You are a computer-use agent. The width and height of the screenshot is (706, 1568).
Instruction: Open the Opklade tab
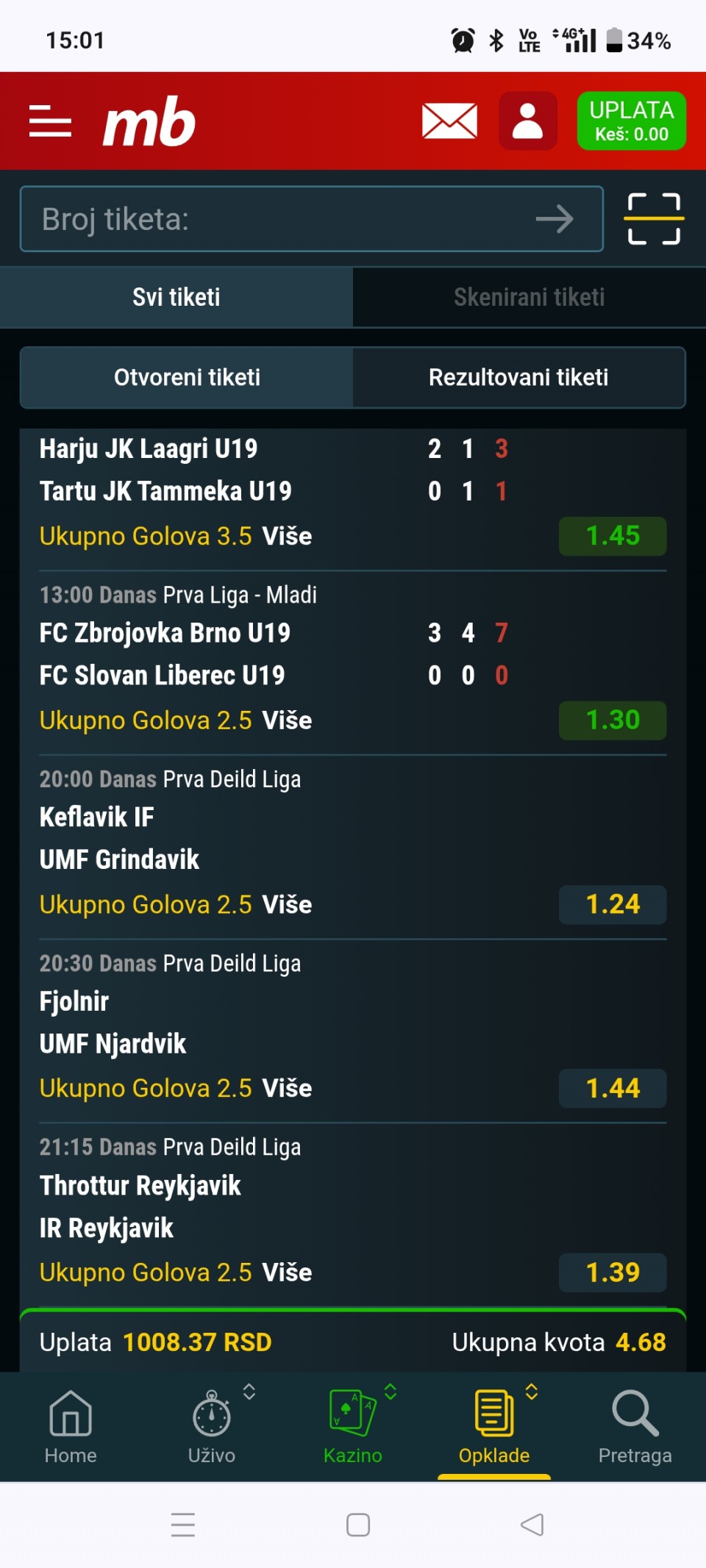[494, 1426]
